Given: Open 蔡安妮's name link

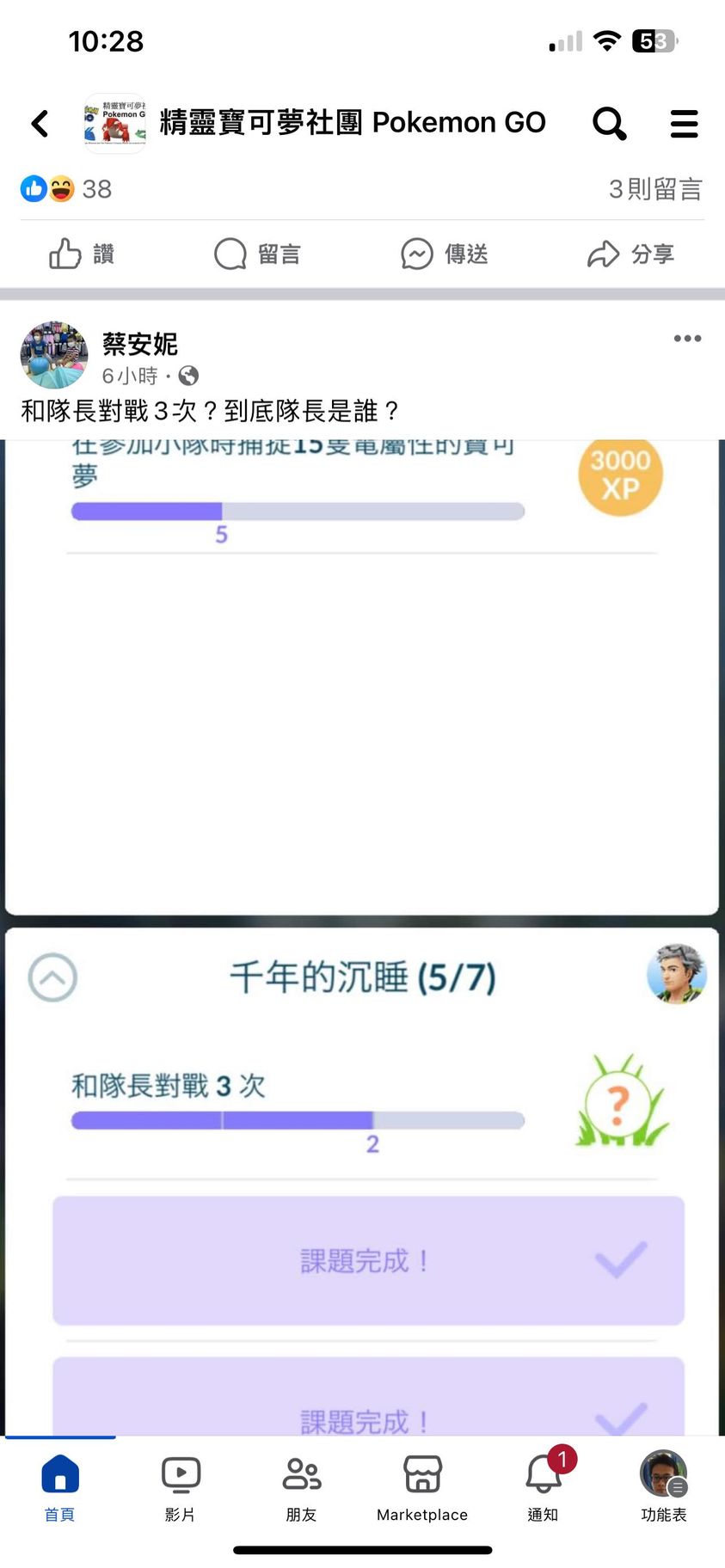Looking at the screenshot, I should point(140,344).
